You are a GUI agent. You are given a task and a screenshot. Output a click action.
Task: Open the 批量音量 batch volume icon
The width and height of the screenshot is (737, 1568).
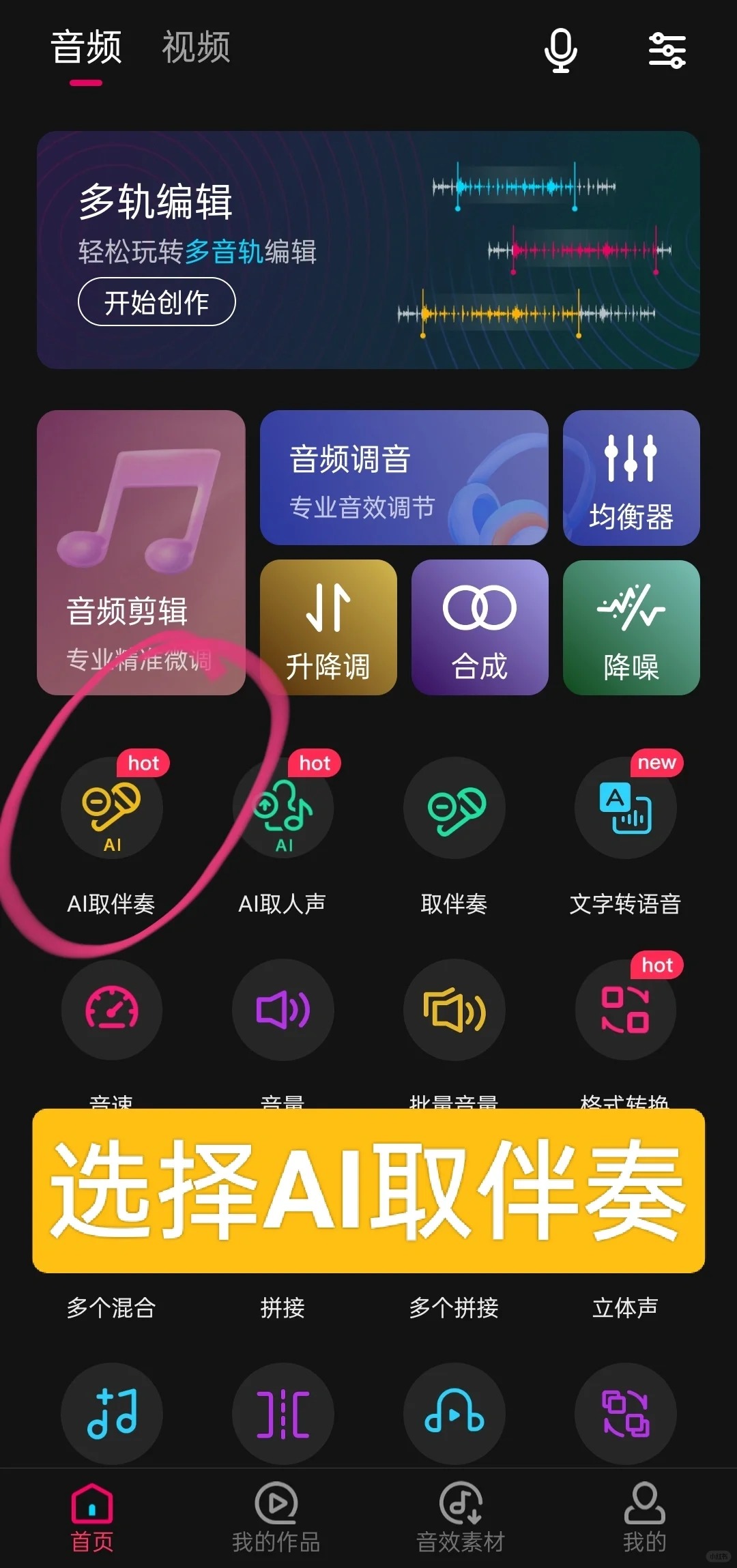tap(454, 1010)
